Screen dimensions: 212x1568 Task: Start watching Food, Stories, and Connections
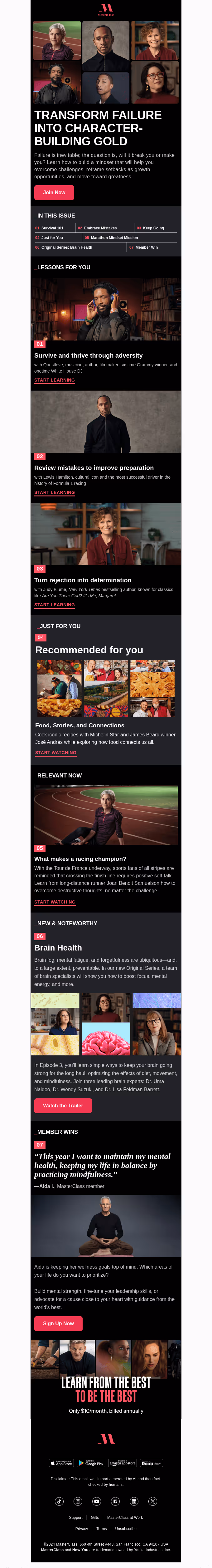pos(55,753)
